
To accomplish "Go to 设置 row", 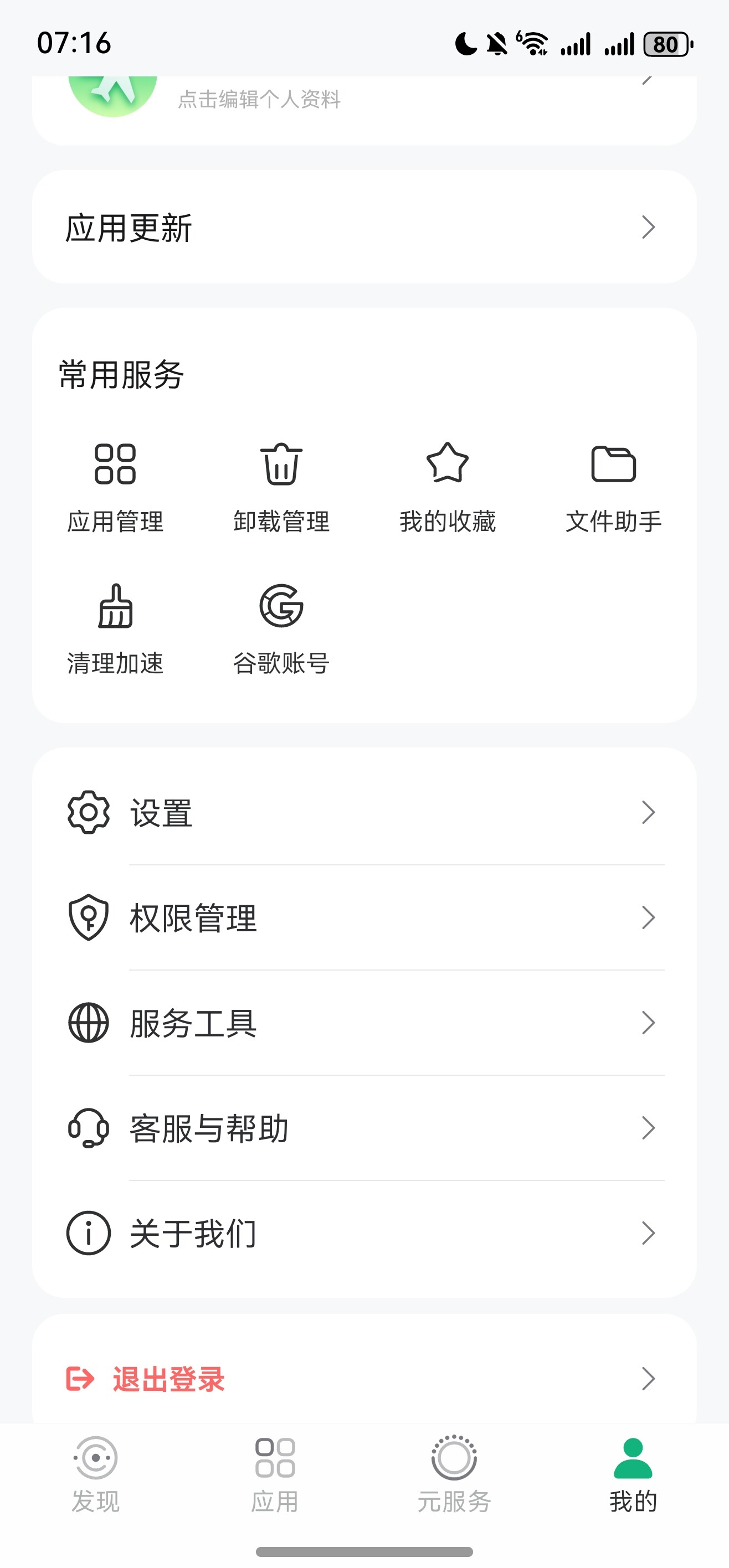I will [363, 813].
